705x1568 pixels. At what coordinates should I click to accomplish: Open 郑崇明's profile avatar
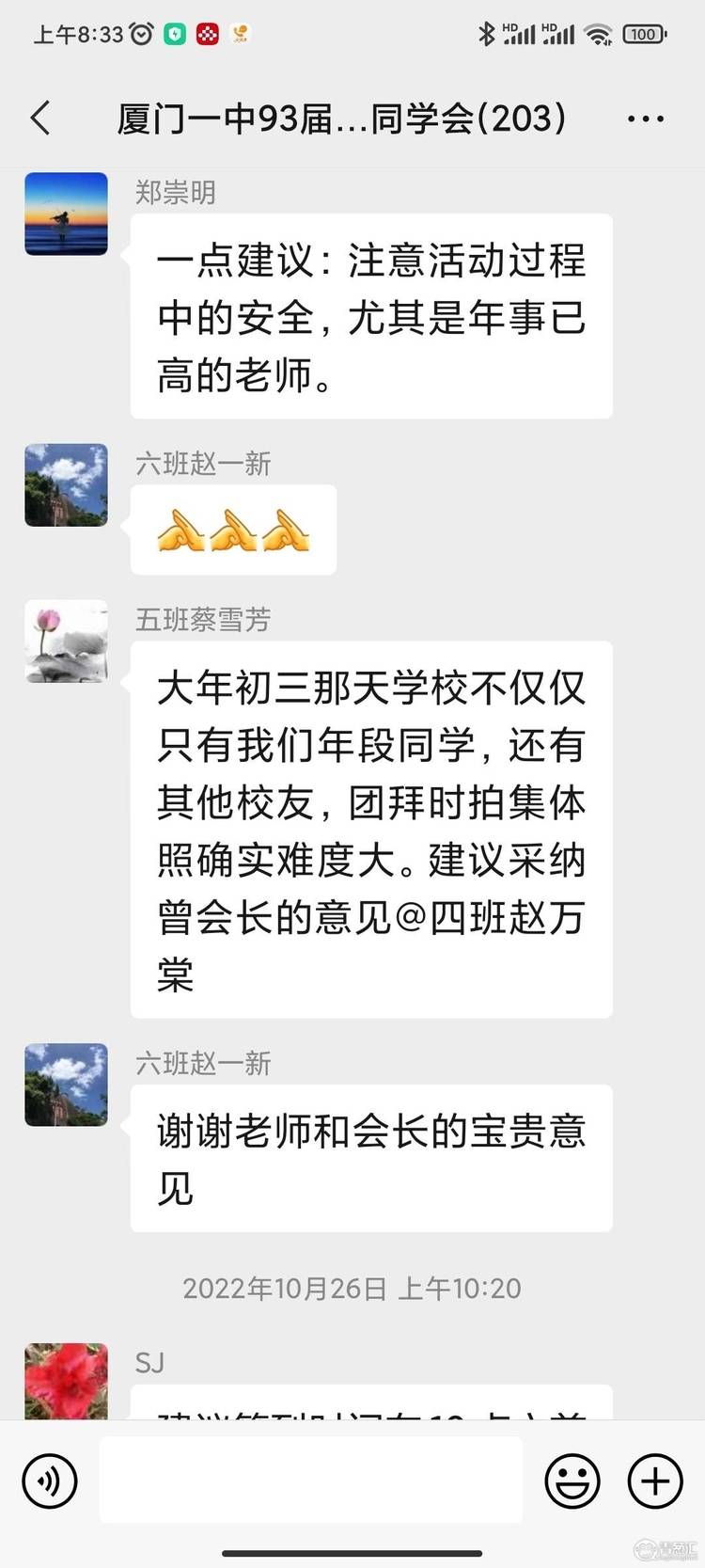click(66, 214)
